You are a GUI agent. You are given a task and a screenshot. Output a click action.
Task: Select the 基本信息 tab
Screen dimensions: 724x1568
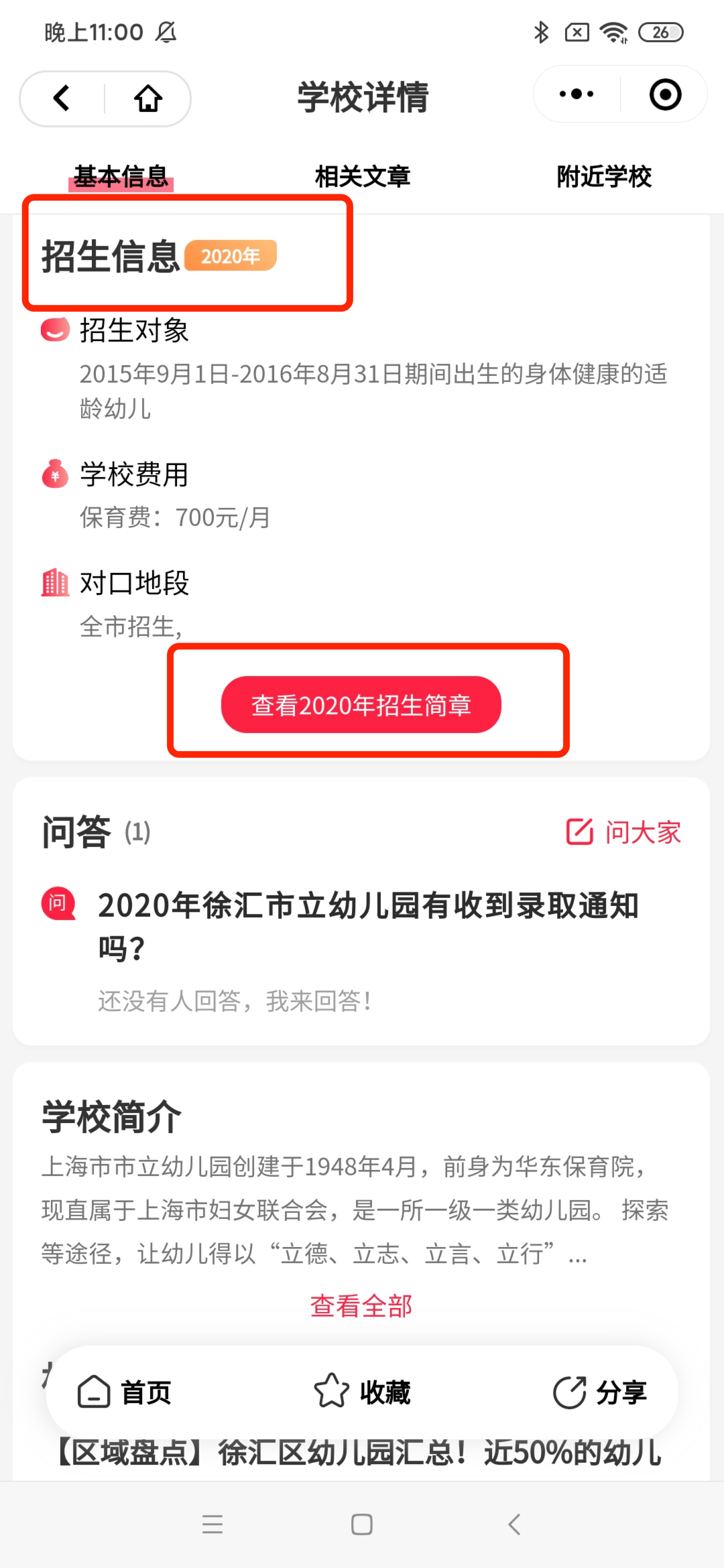(x=119, y=176)
